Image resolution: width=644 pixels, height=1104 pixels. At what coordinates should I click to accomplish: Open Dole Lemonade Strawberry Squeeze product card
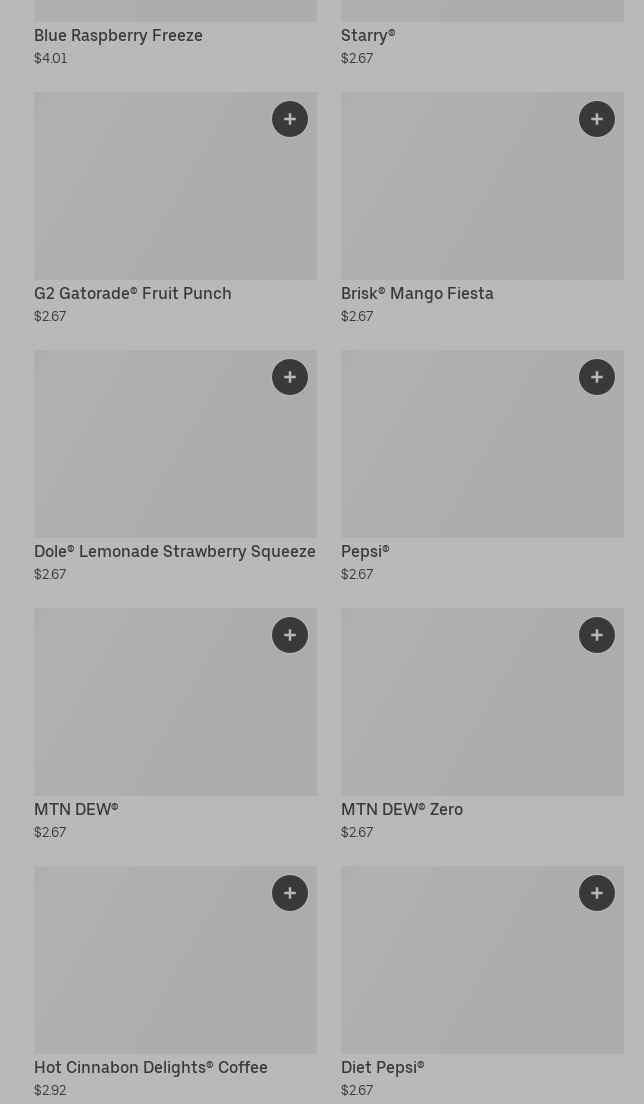pos(150,458)
